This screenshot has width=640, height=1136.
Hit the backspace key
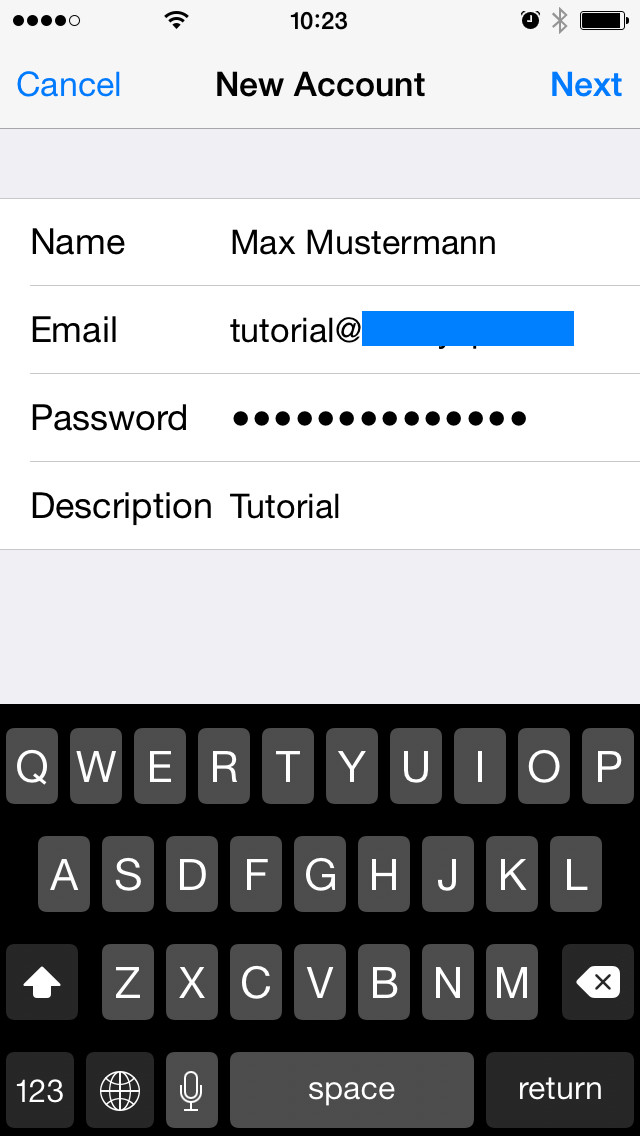(x=597, y=982)
